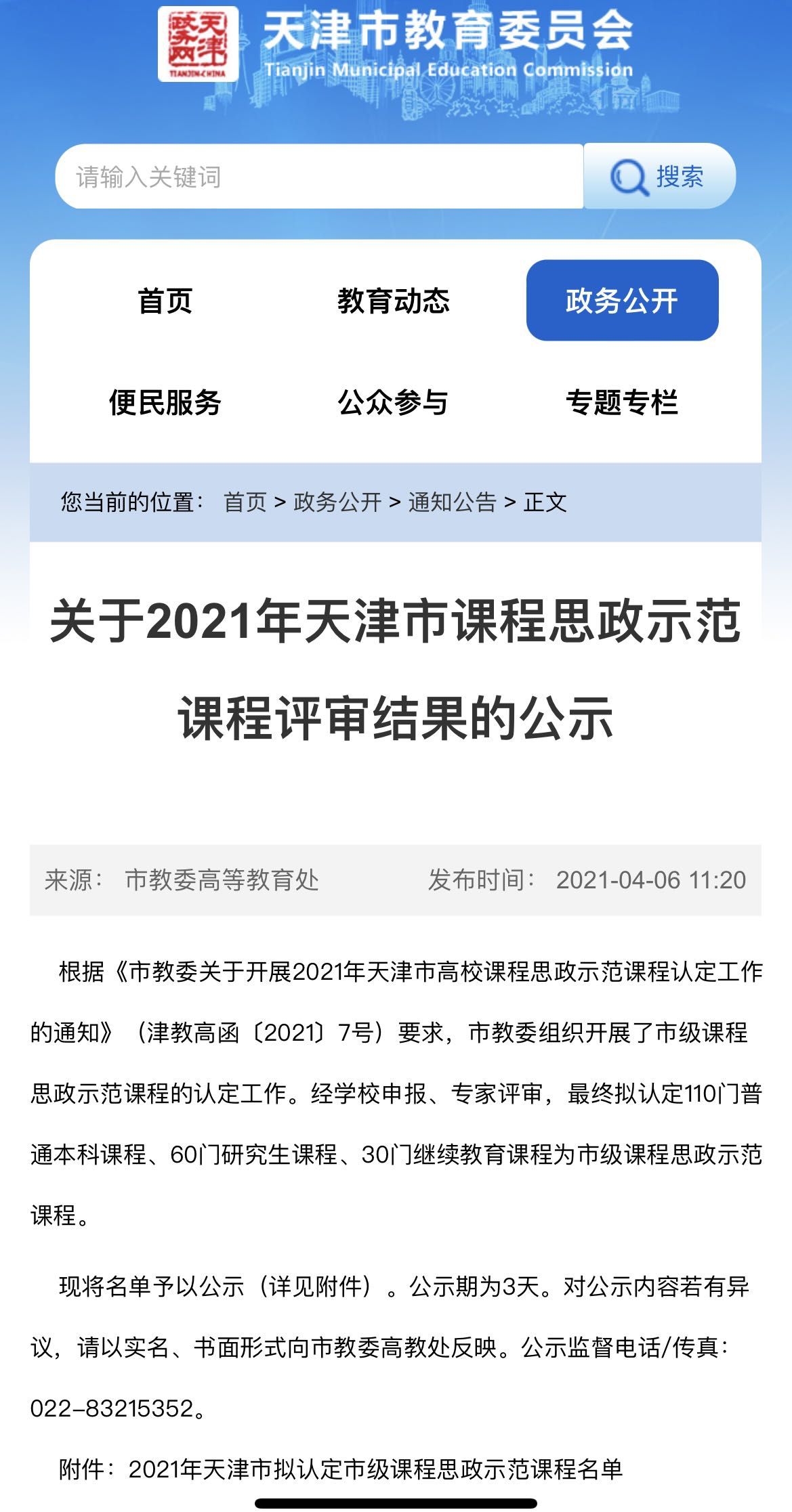792x1512 pixels.
Task: Open 便民服务 section
Action: pyautogui.click(x=165, y=402)
